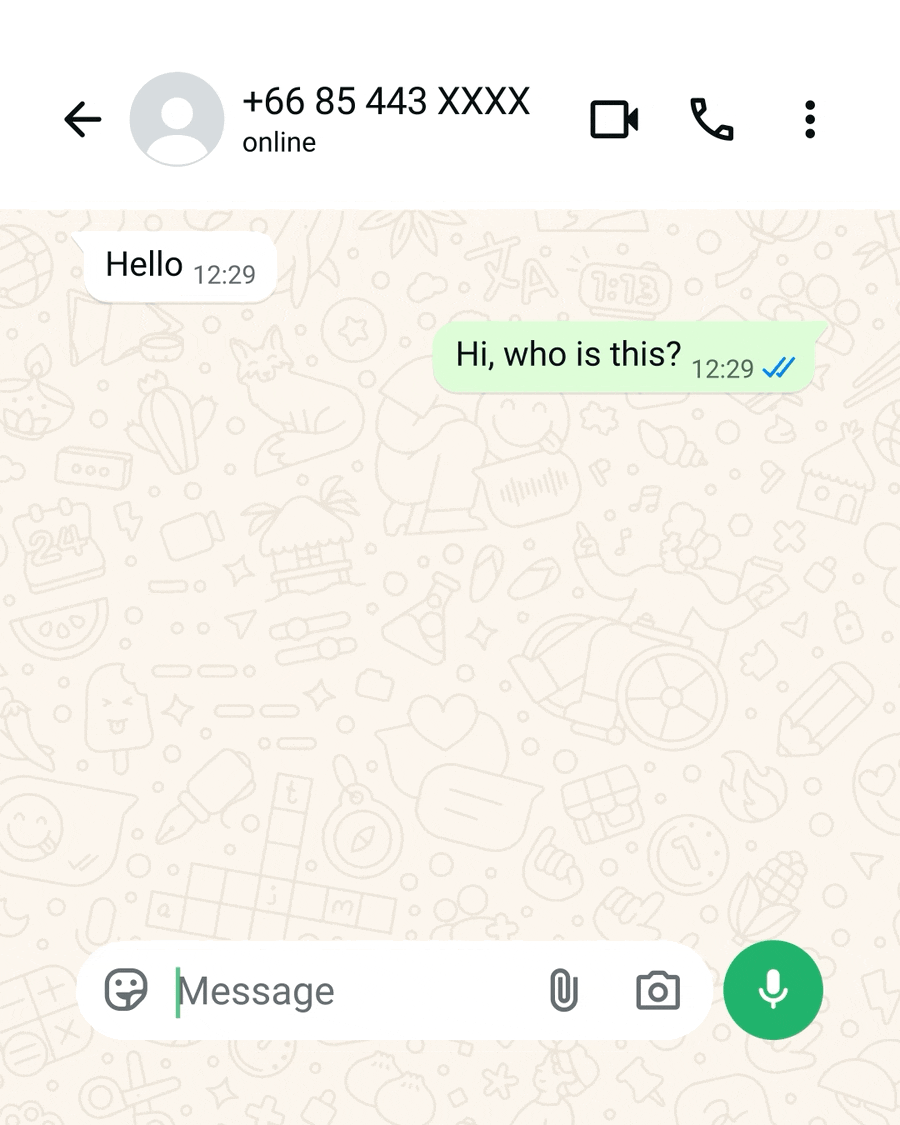Click inside the Message input field
Viewport: 900px width, 1125px height.
point(300,990)
